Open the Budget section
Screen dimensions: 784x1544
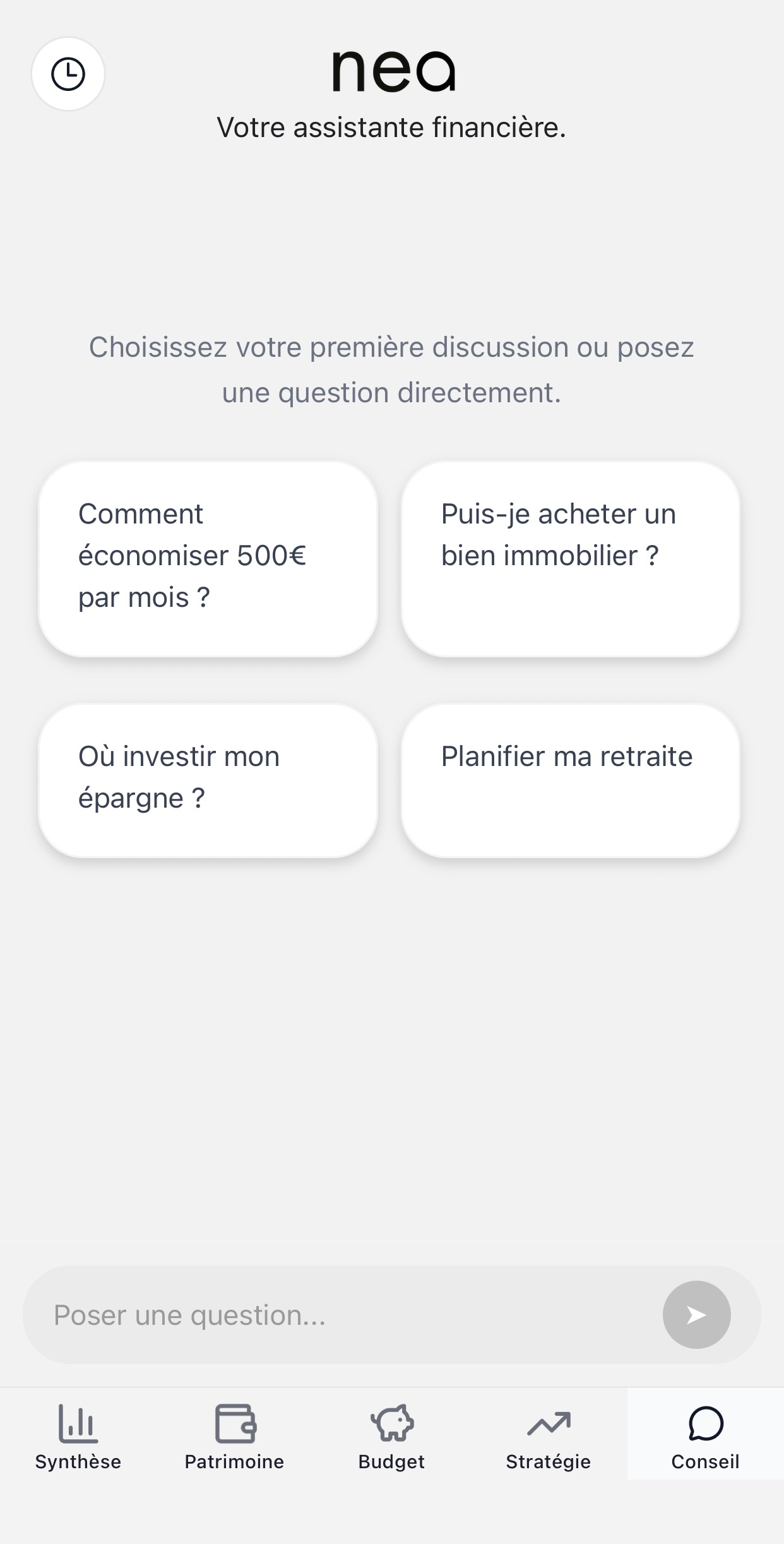tap(391, 1446)
